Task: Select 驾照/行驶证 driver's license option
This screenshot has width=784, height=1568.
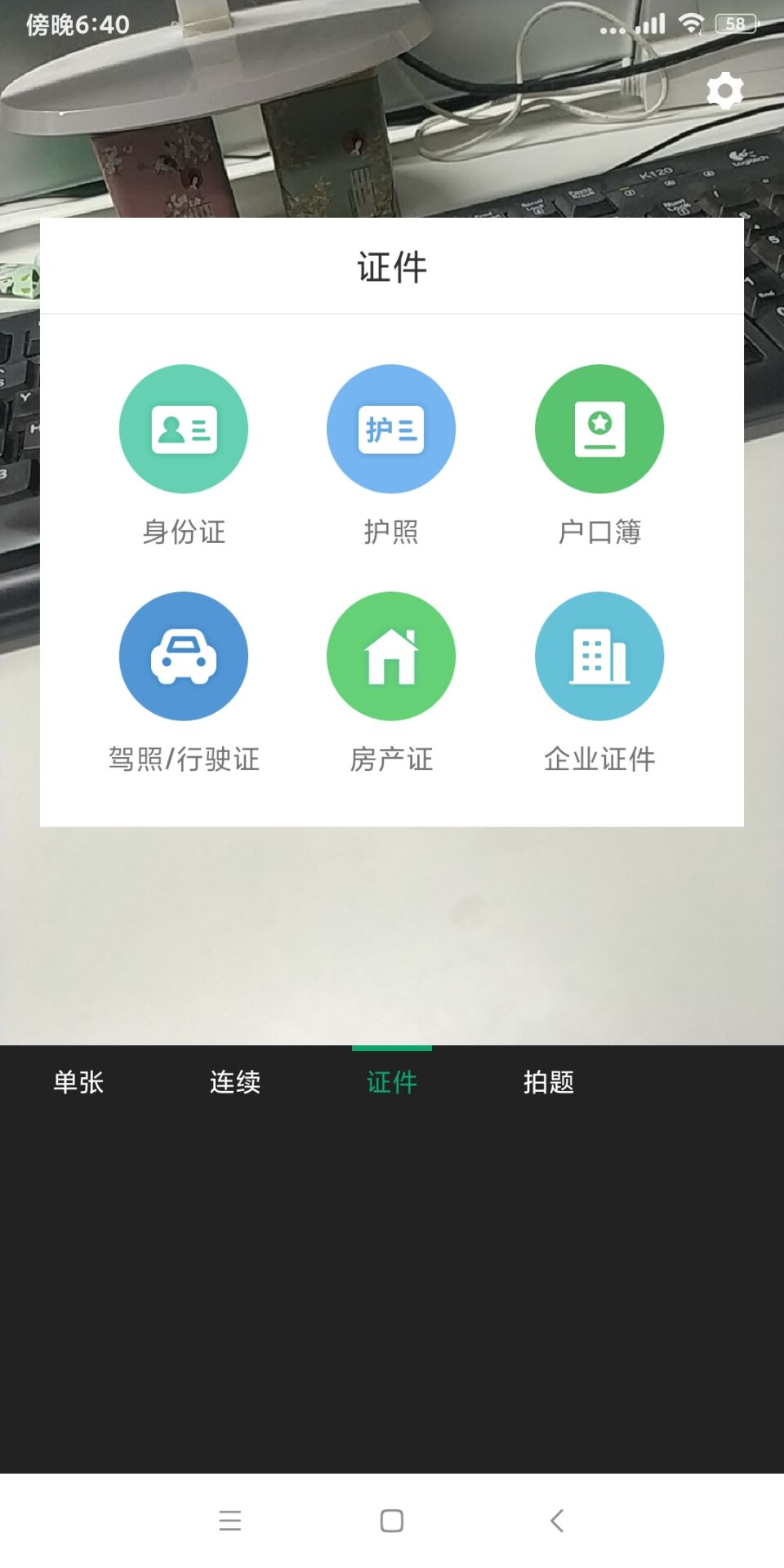Action: coord(184,657)
